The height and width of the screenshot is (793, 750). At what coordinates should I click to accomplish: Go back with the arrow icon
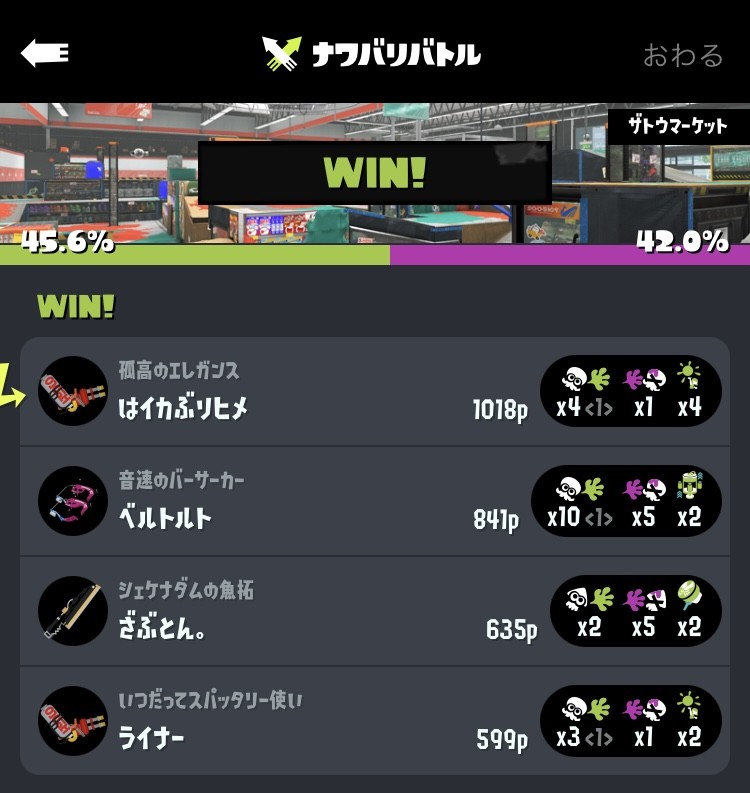tap(45, 53)
